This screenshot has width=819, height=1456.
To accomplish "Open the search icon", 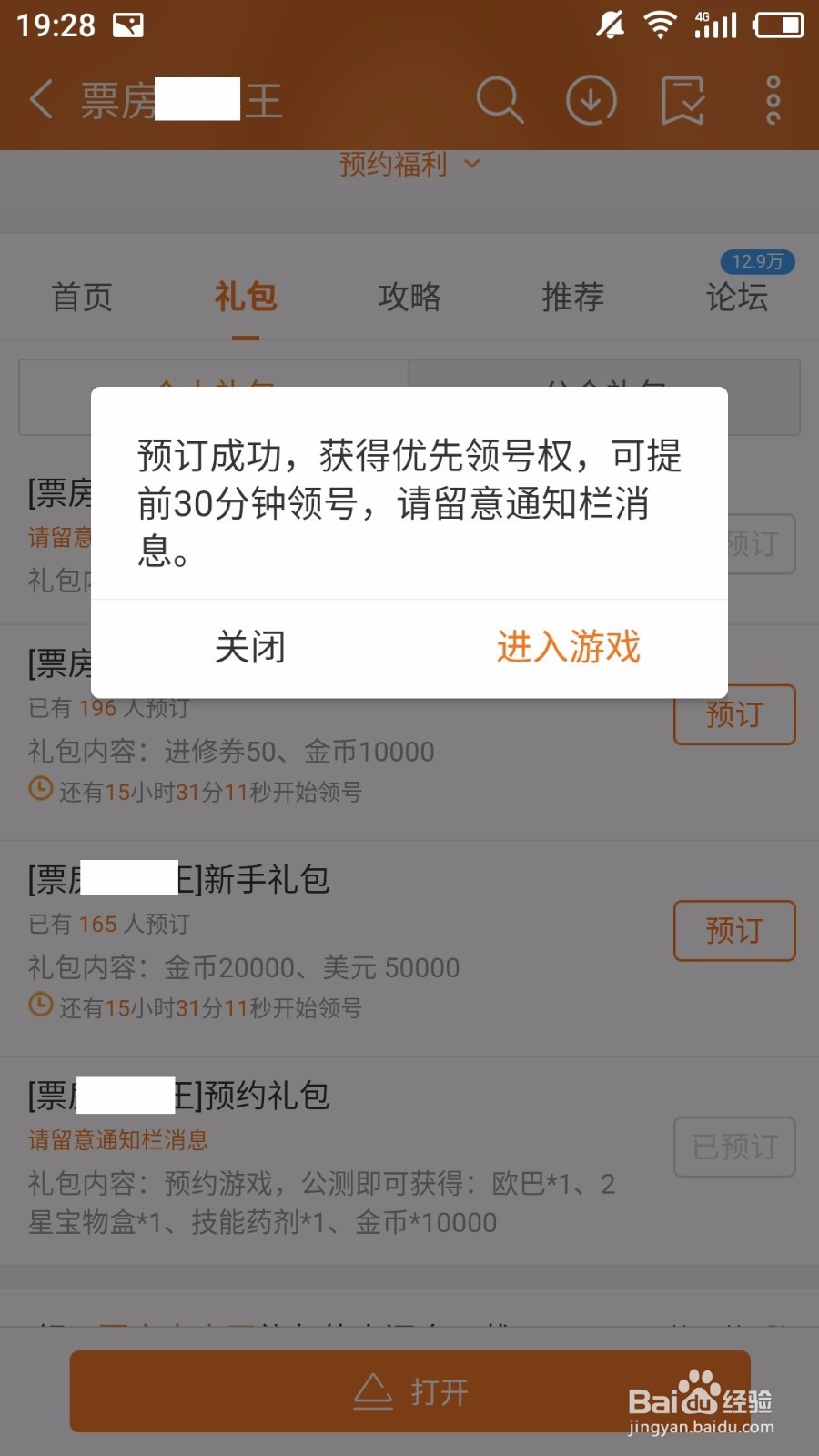I will (x=500, y=100).
